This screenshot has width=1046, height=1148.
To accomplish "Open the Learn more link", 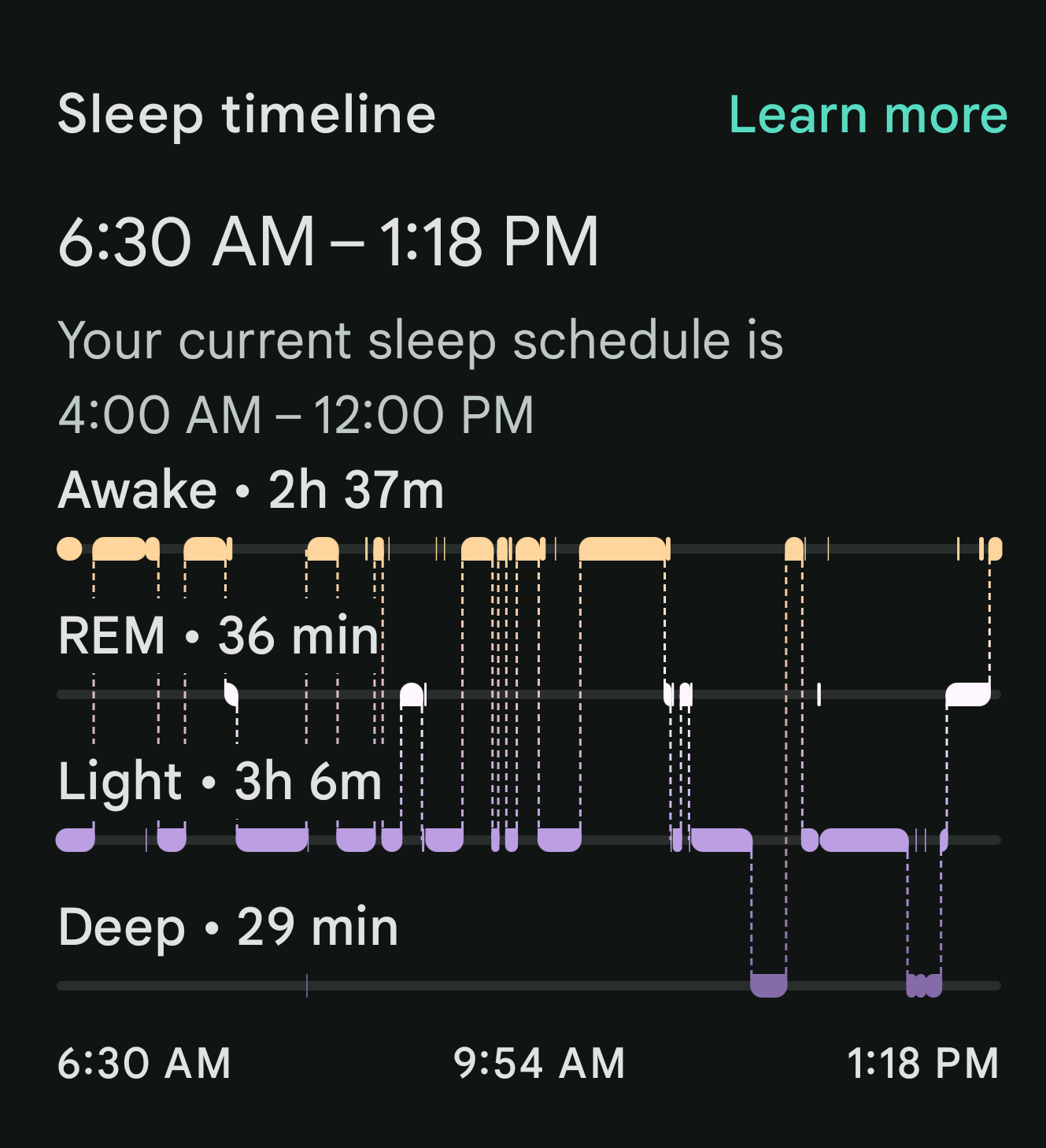I will pos(867,116).
